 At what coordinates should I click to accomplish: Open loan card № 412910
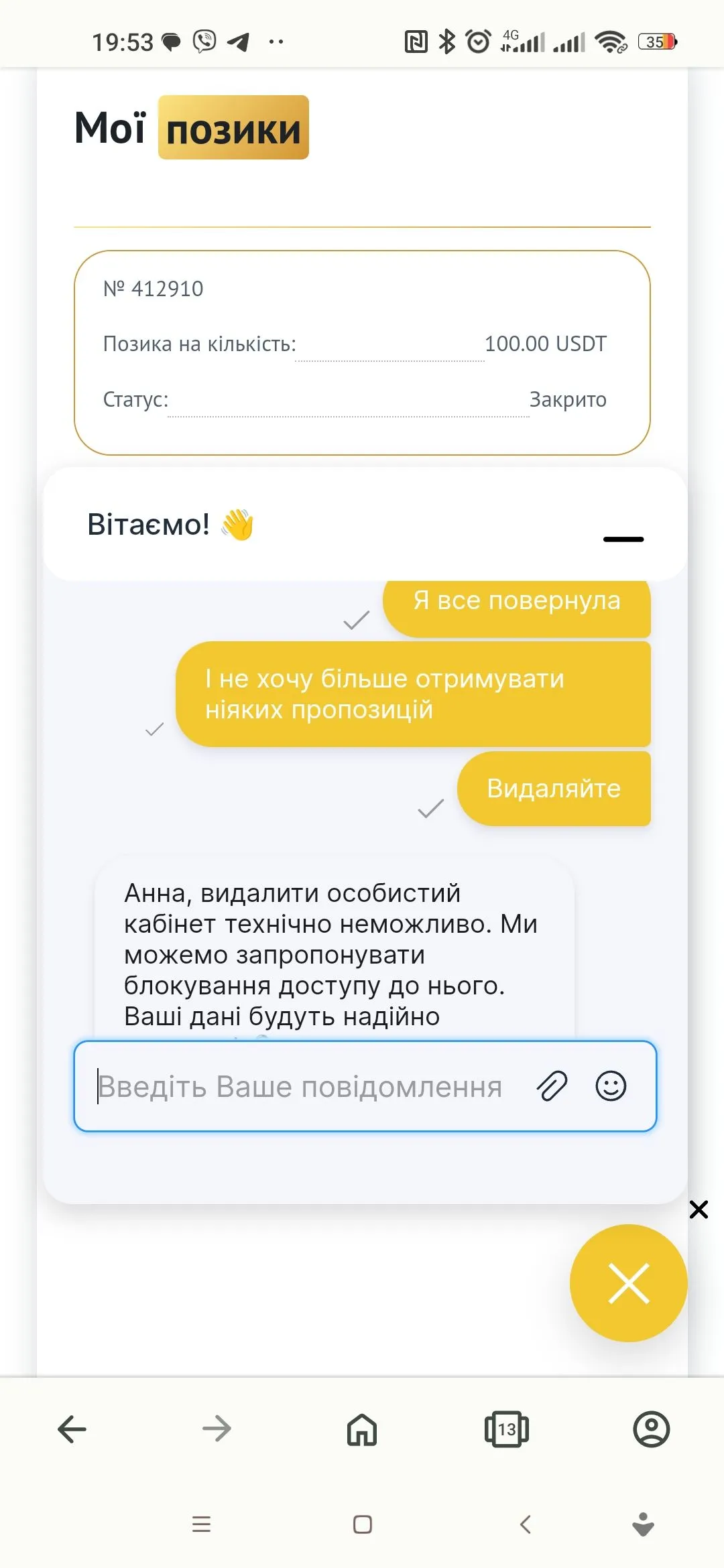362,352
